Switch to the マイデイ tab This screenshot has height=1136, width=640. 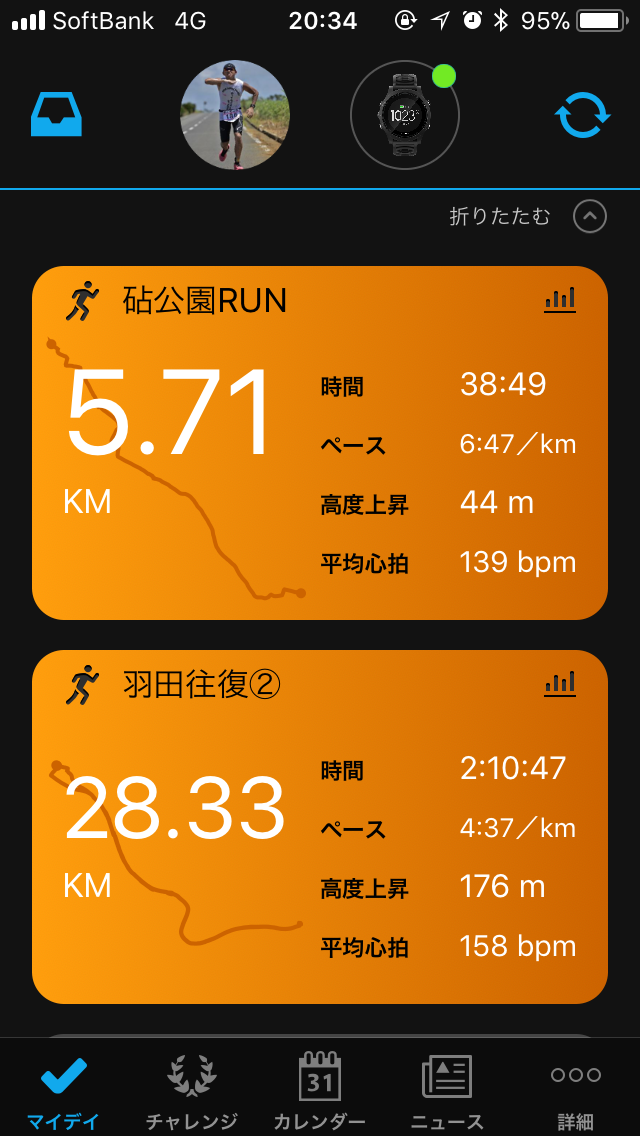pos(64,1088)
